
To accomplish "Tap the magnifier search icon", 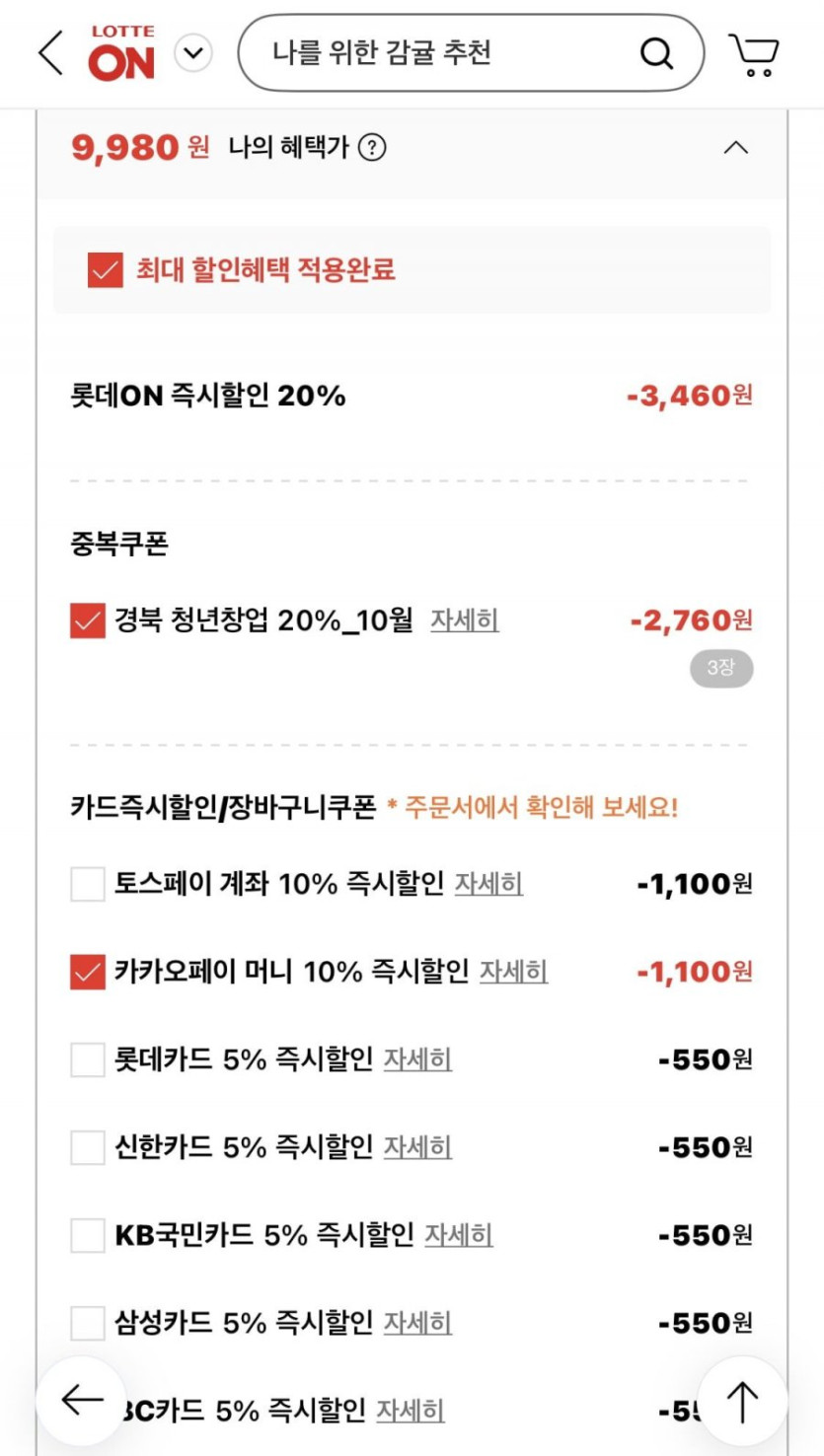I will [656, 53].
